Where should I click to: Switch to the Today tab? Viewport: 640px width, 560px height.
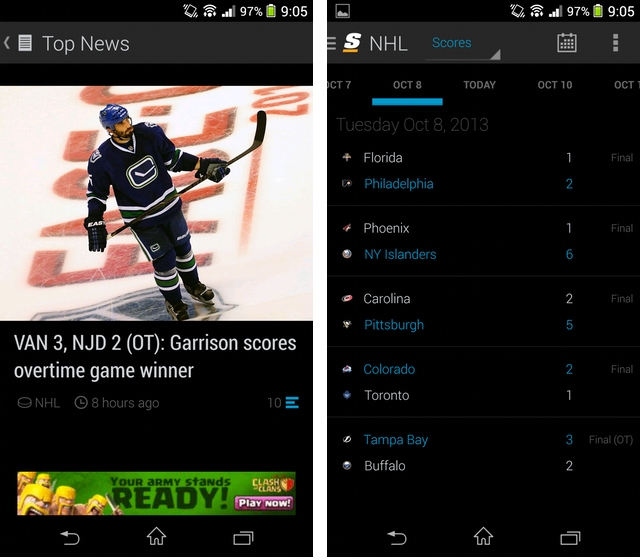[x=479, y=85]
